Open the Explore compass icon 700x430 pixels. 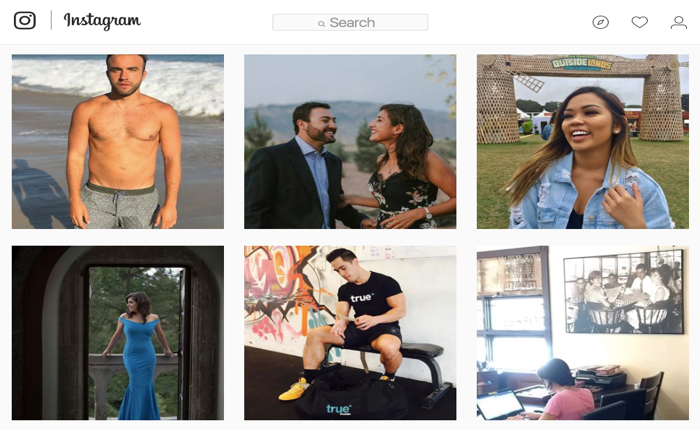tap(600, 22)
